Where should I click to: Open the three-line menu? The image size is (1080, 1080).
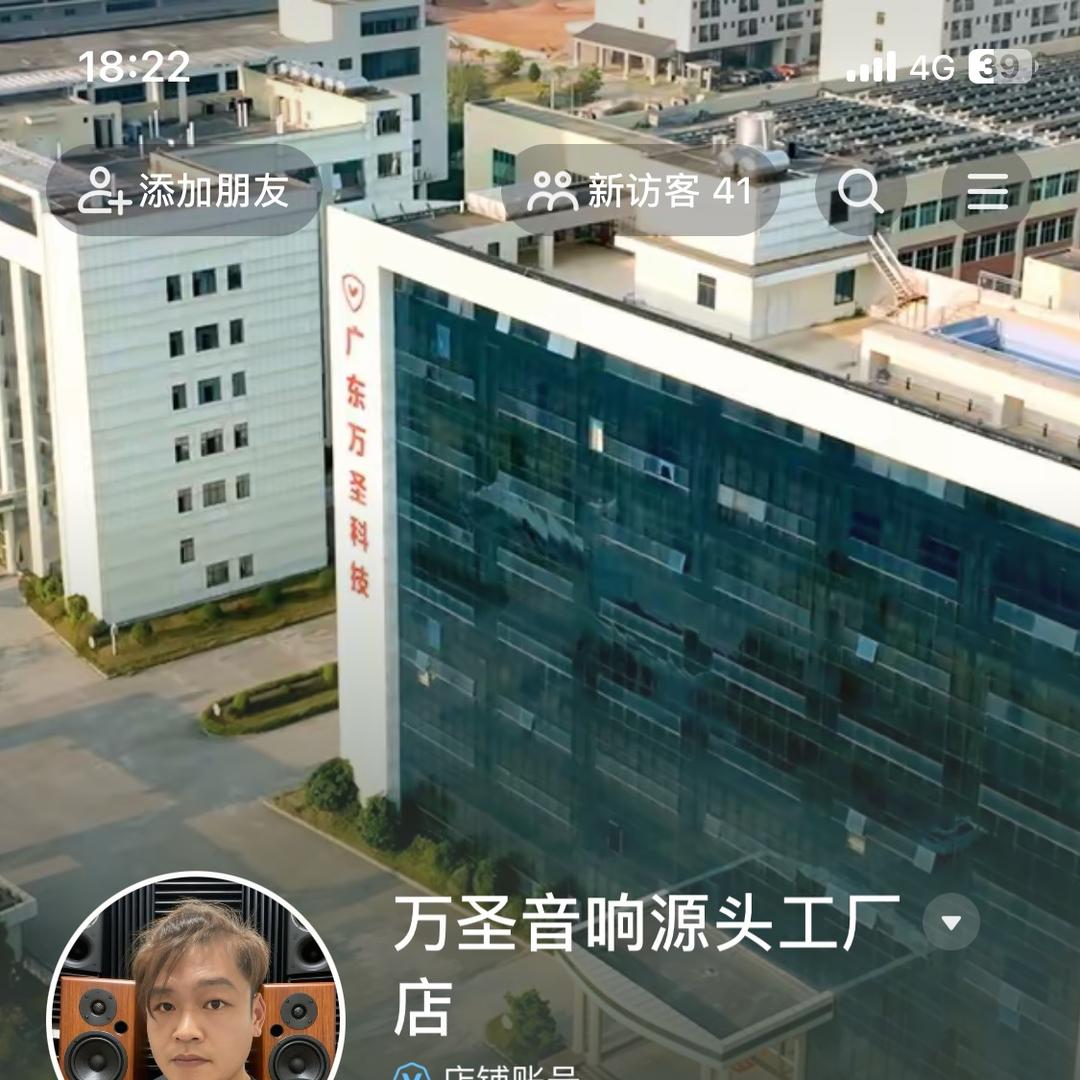pos(987,190)
